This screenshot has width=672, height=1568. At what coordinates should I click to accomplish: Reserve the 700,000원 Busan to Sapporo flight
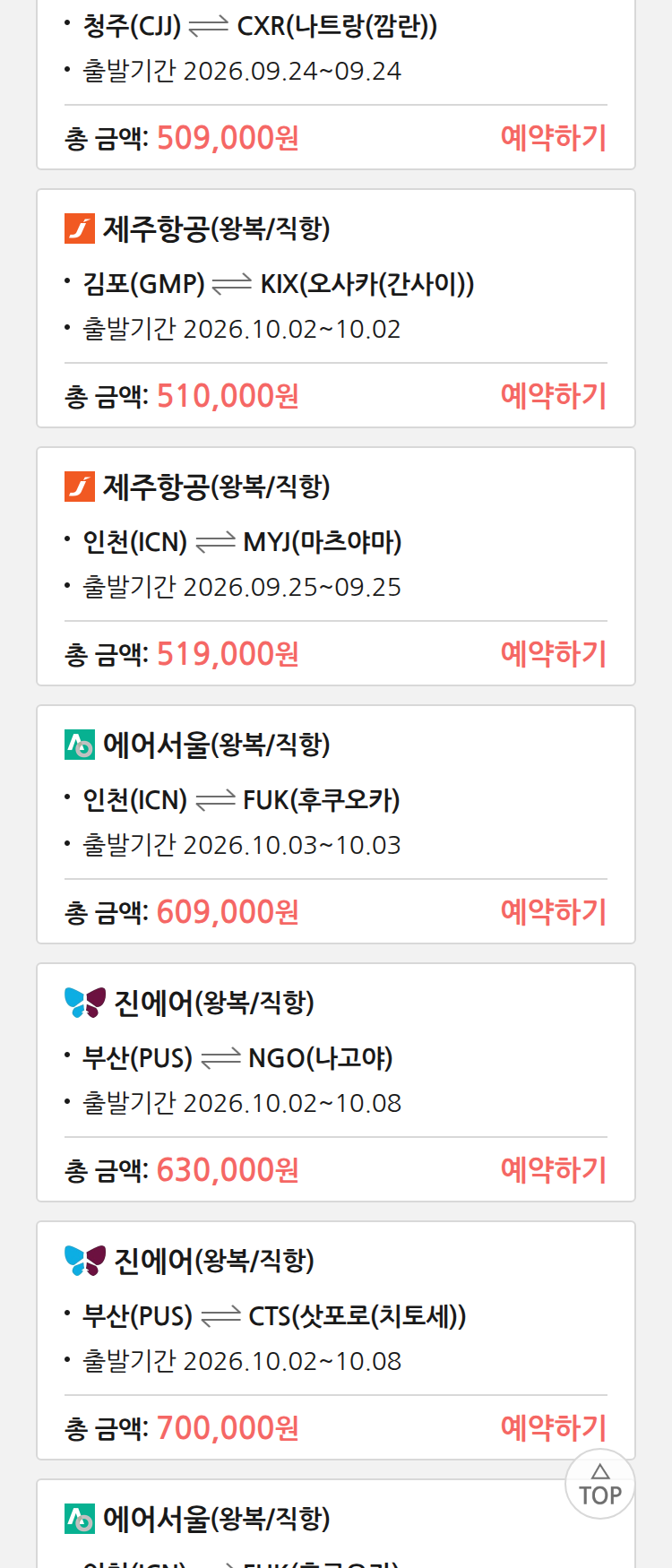(553, 1428)
